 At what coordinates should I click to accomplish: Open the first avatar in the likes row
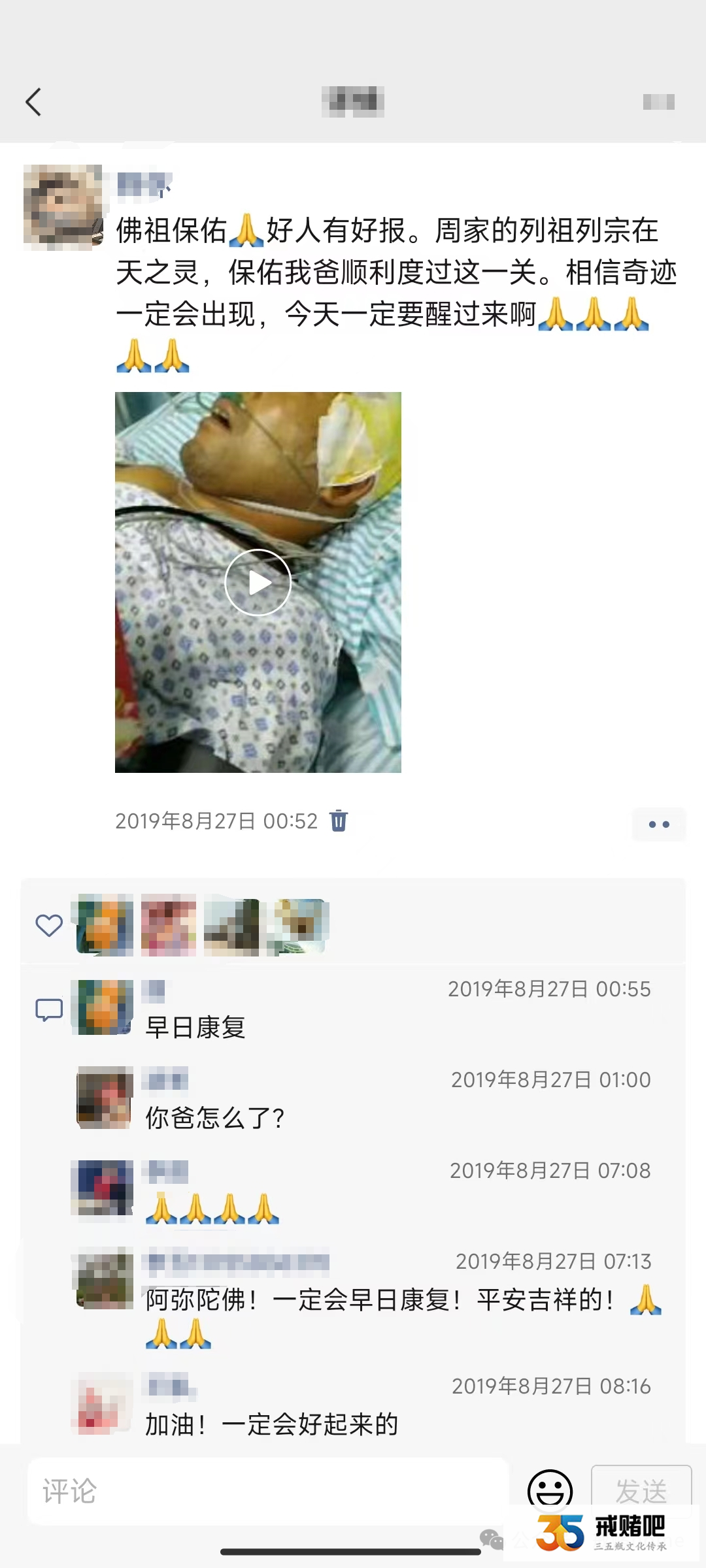105,924
